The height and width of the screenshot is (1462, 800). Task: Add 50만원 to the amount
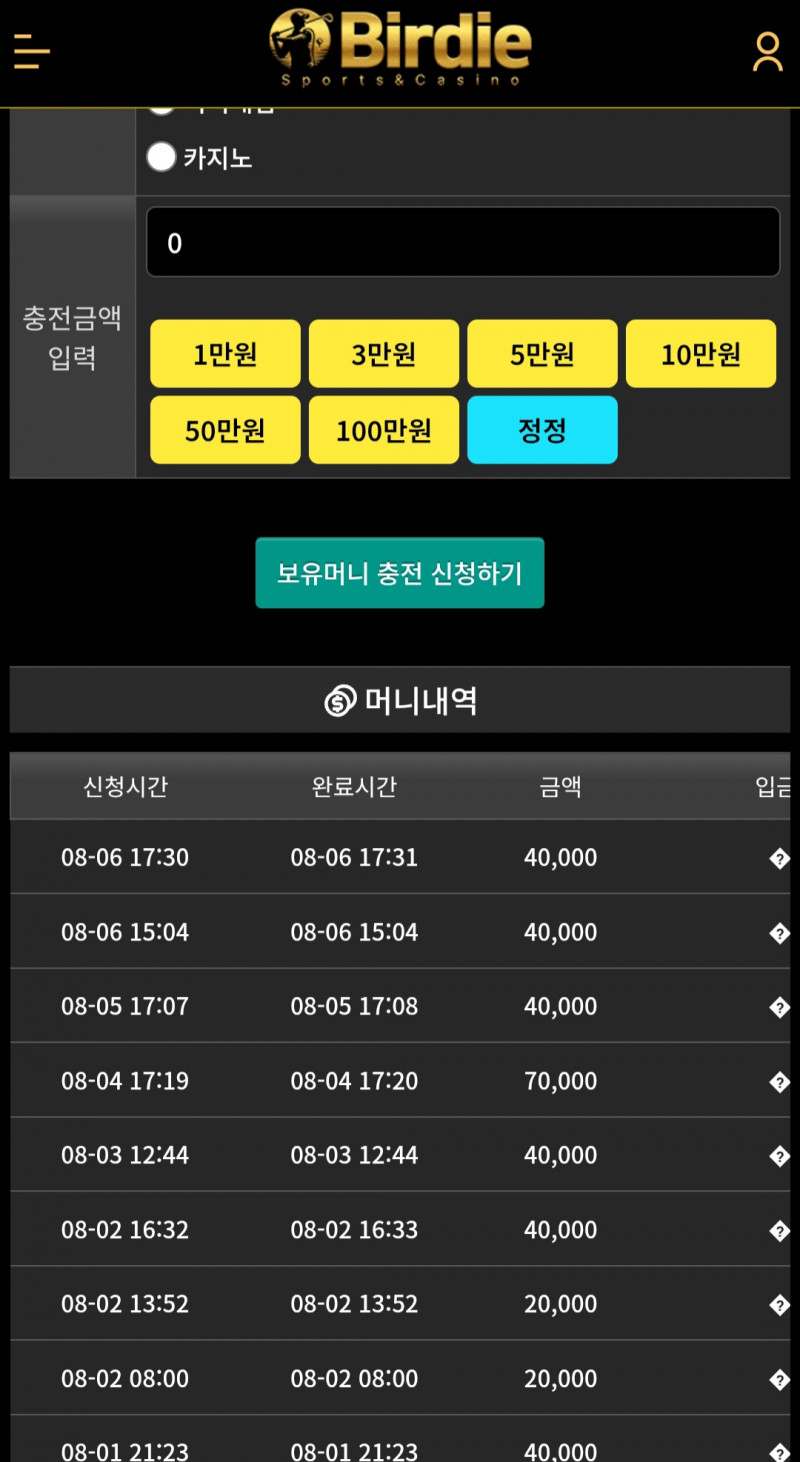(x=225, y=430)
